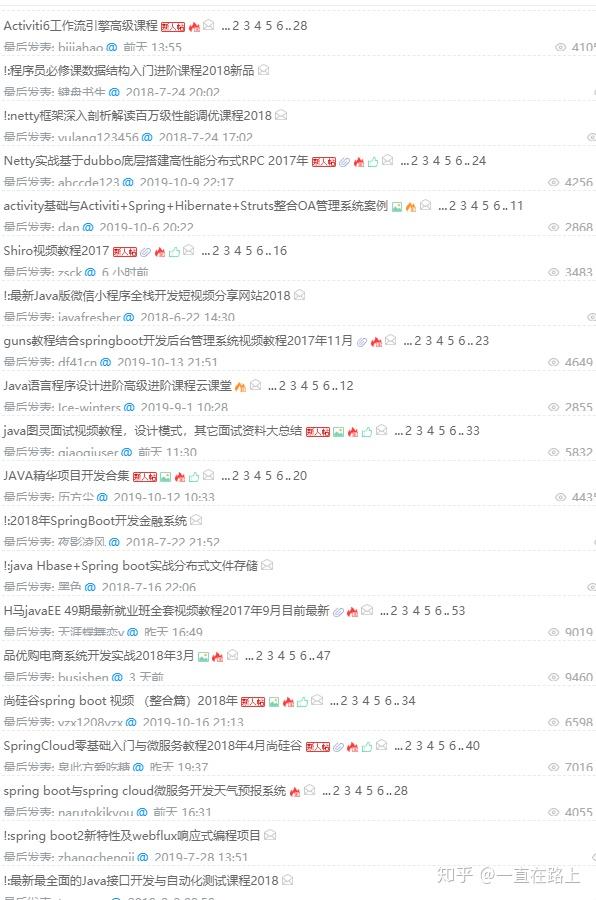Jump to page 53 of H马javaEE thread
This screenshot has height=900, width=596.
tap(458, 611)
